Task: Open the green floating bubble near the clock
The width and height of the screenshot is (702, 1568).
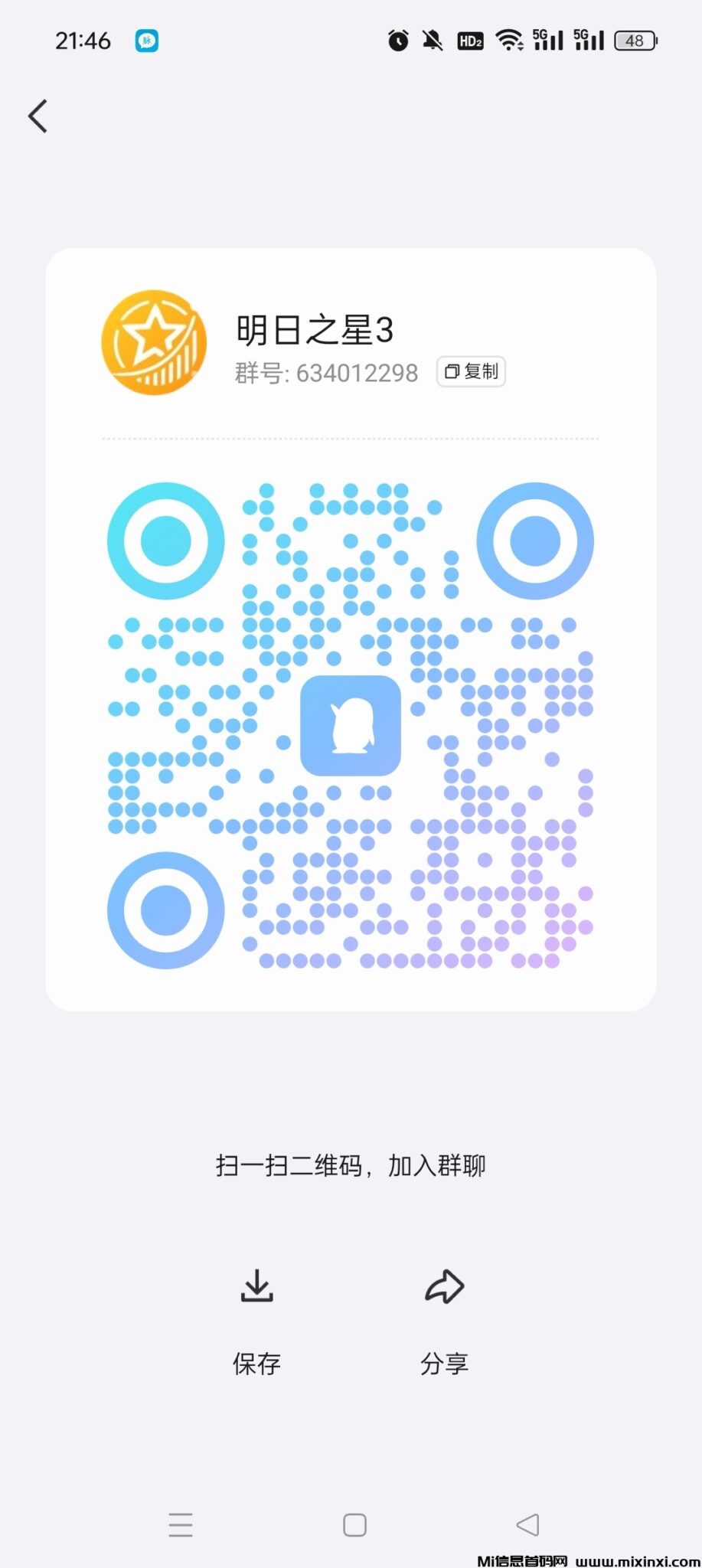Action: pyautogui.click(x=145, y=40)
